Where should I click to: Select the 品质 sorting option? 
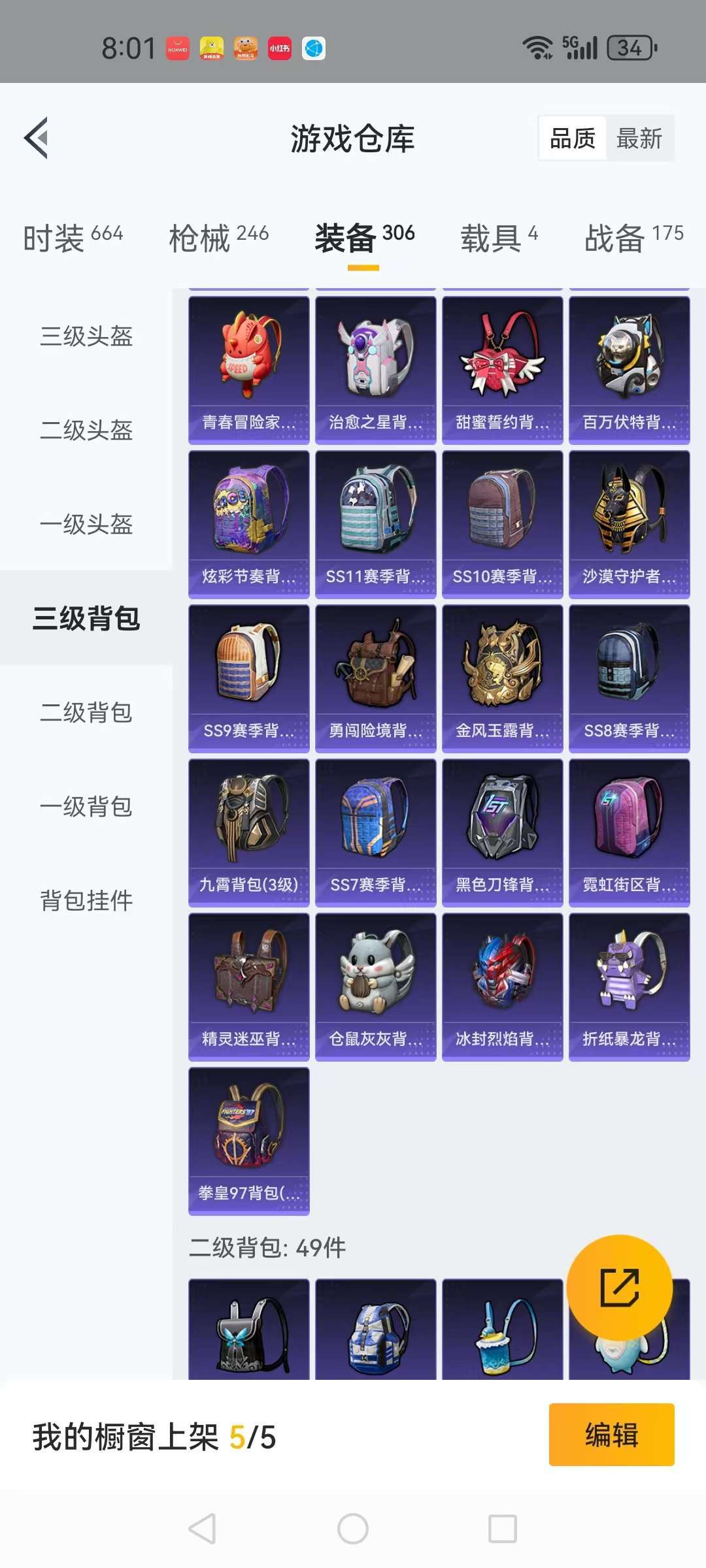point(573,139)
